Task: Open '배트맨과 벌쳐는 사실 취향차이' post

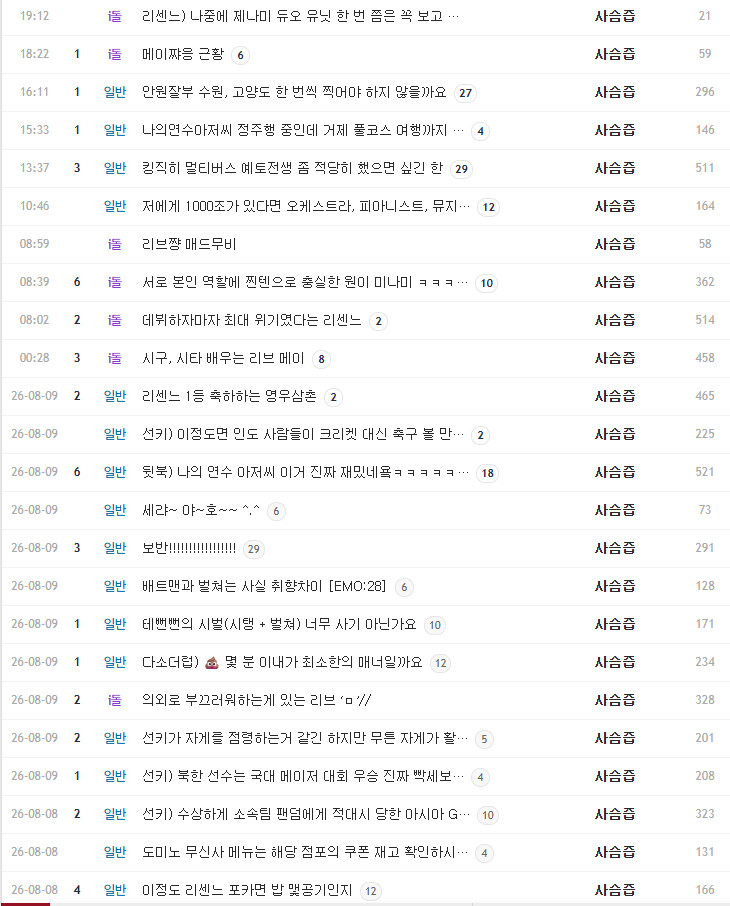Action: [264, 586]
